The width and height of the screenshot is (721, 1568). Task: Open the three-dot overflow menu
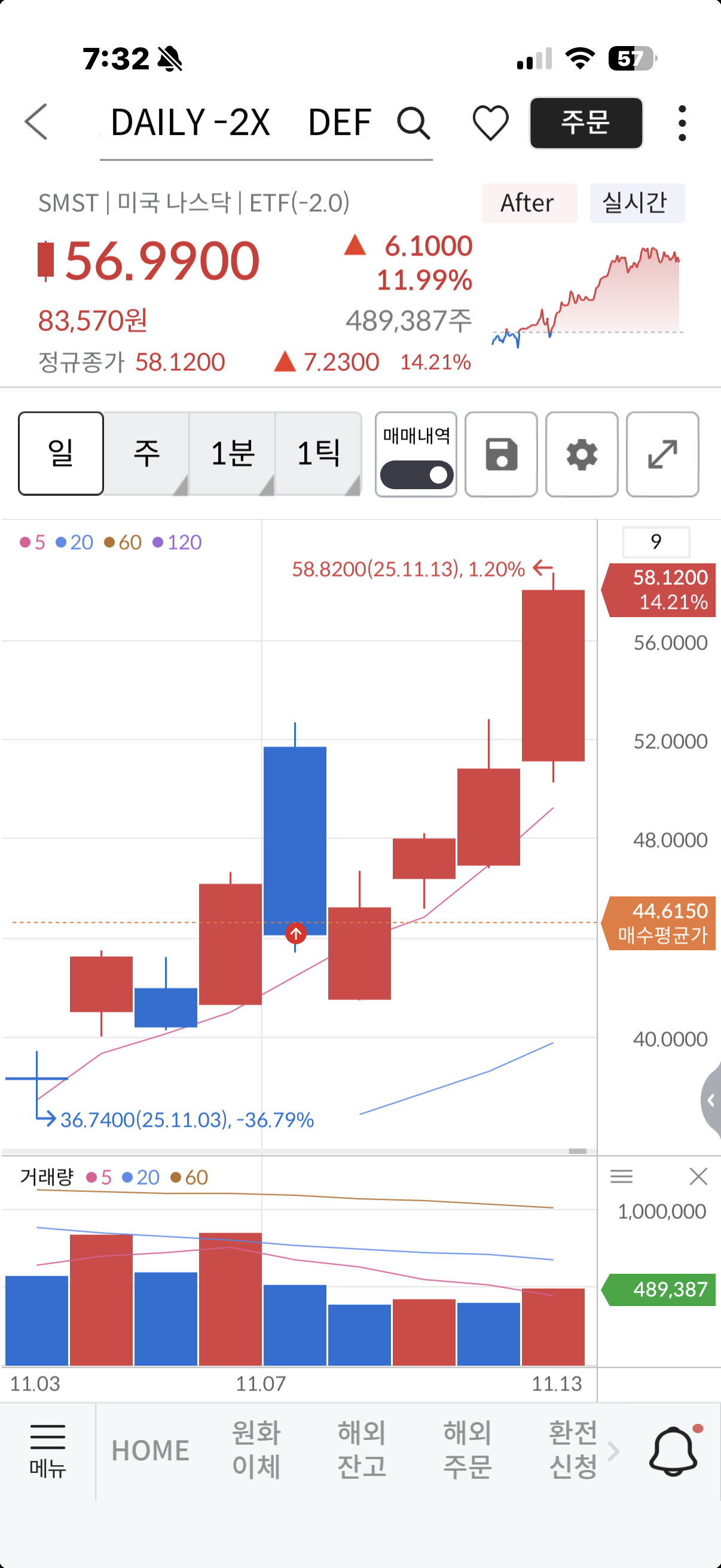pyautogui.click(x=682, y=123)
